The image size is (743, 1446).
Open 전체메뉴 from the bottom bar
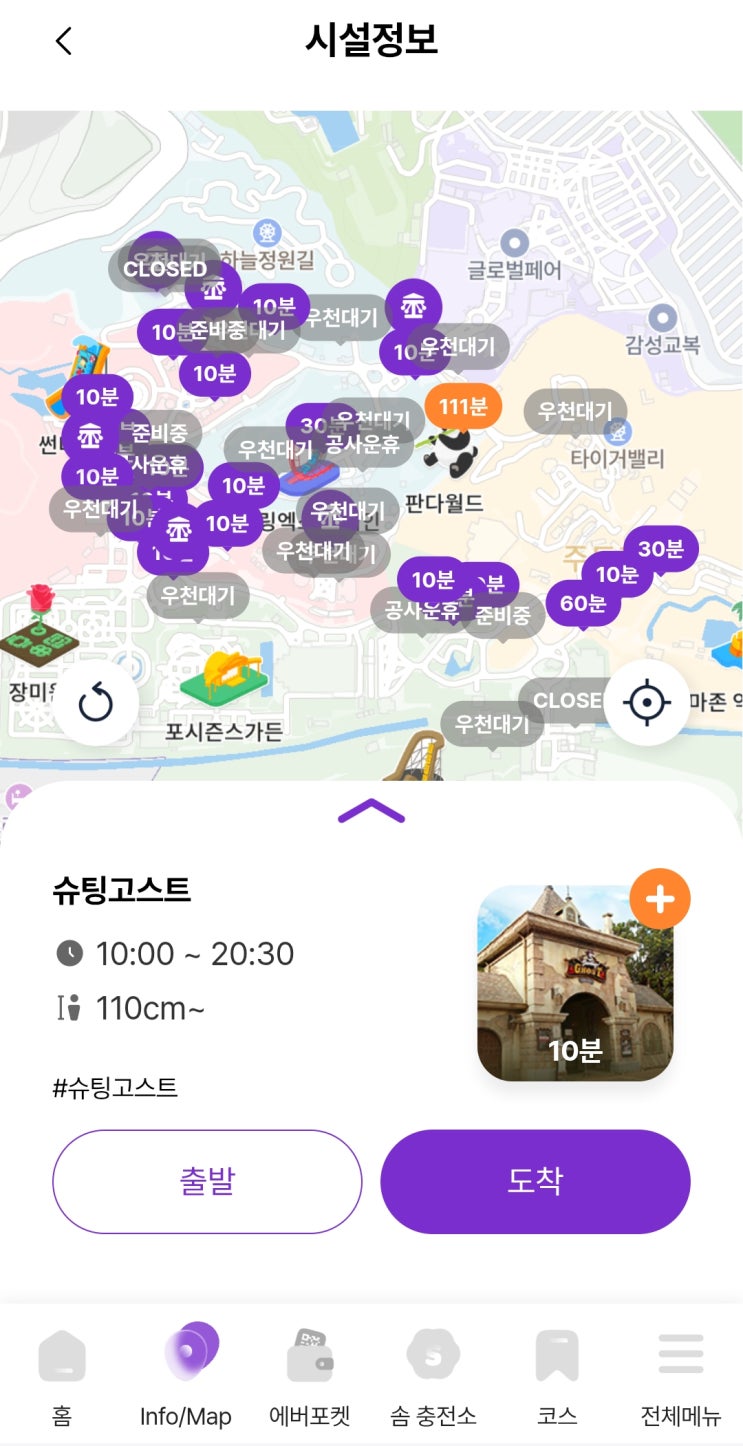click(x=680, y=1375)
